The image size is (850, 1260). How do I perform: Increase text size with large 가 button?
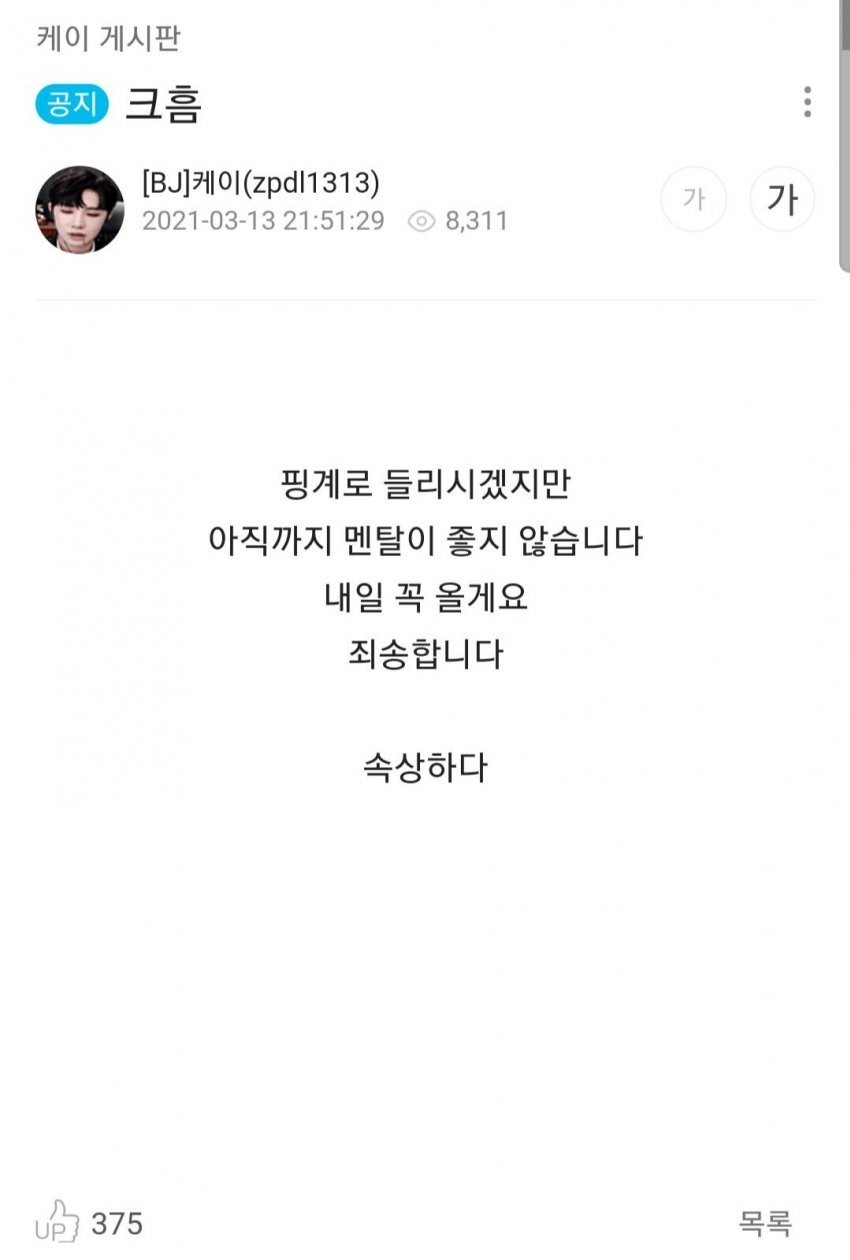782,199
